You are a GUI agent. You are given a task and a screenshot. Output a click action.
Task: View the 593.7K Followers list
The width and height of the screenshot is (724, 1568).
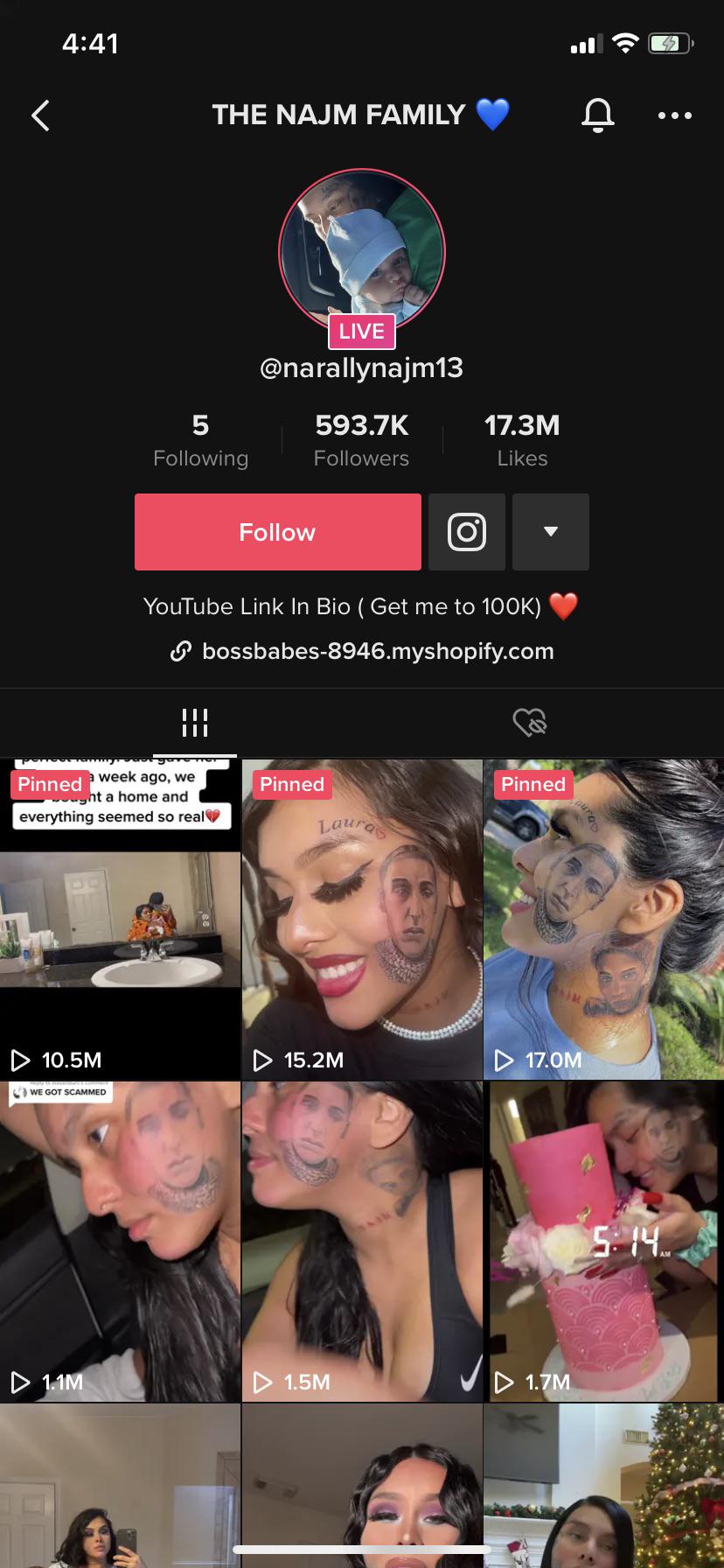(361, 440)
